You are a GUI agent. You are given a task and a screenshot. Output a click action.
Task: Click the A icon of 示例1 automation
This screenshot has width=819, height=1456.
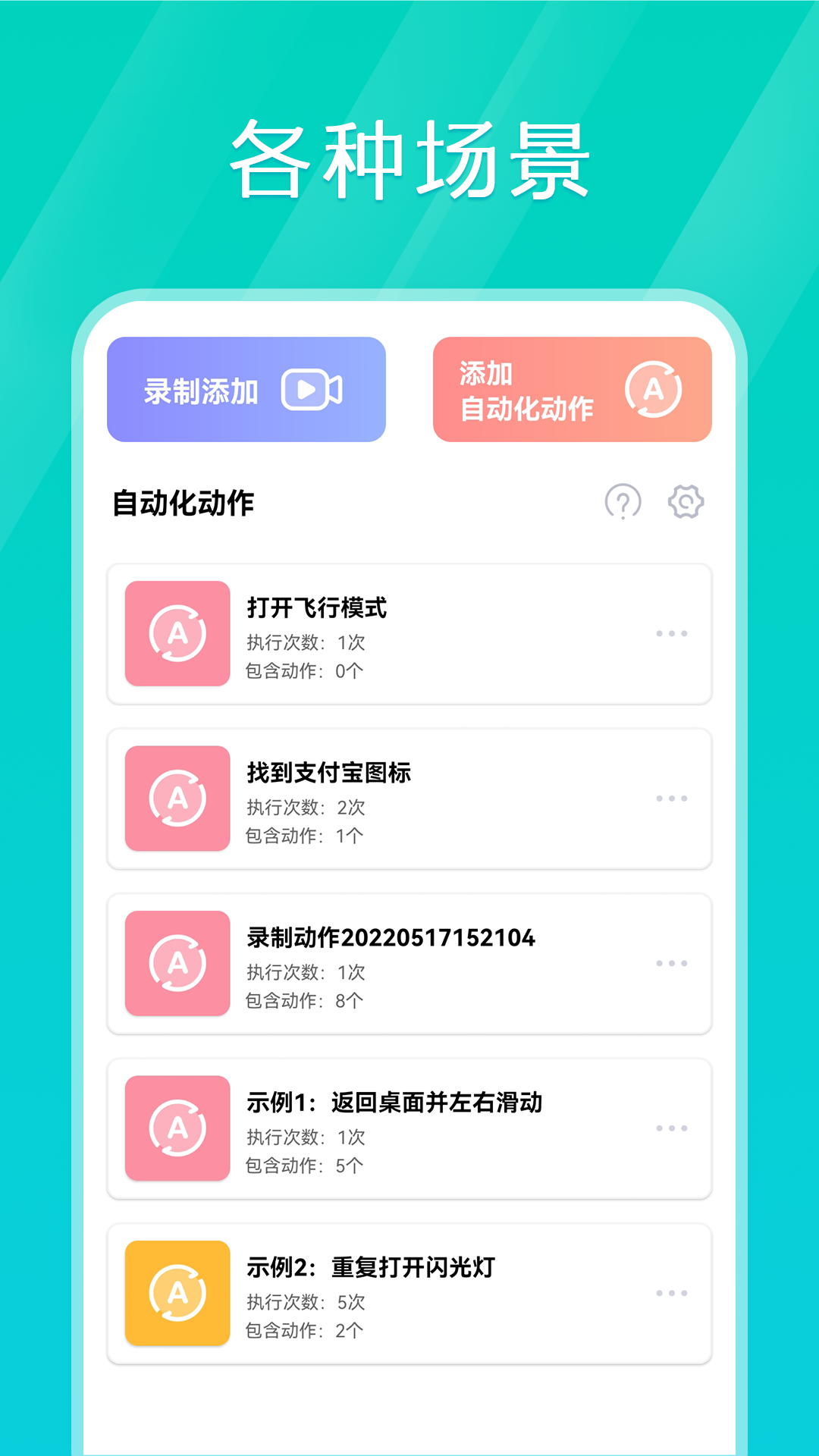[x=176, y=1128]
